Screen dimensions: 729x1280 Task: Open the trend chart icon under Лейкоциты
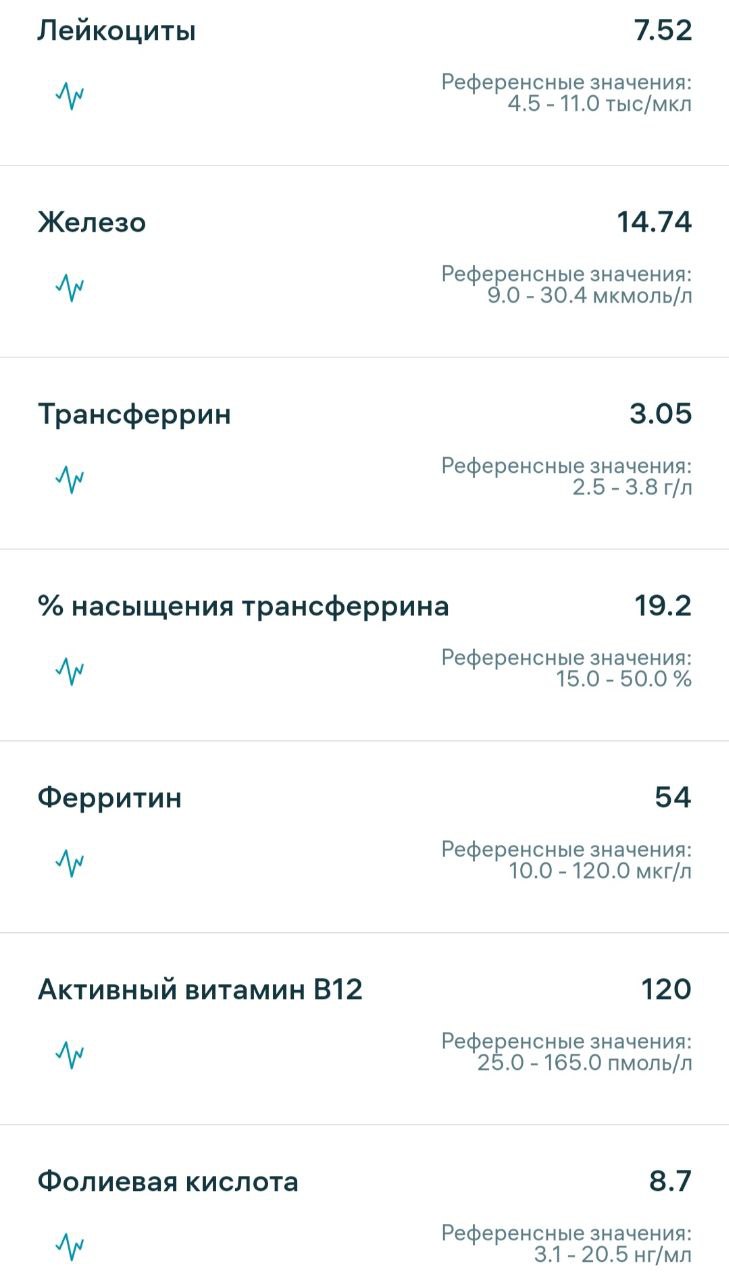(x=69, y=96)
